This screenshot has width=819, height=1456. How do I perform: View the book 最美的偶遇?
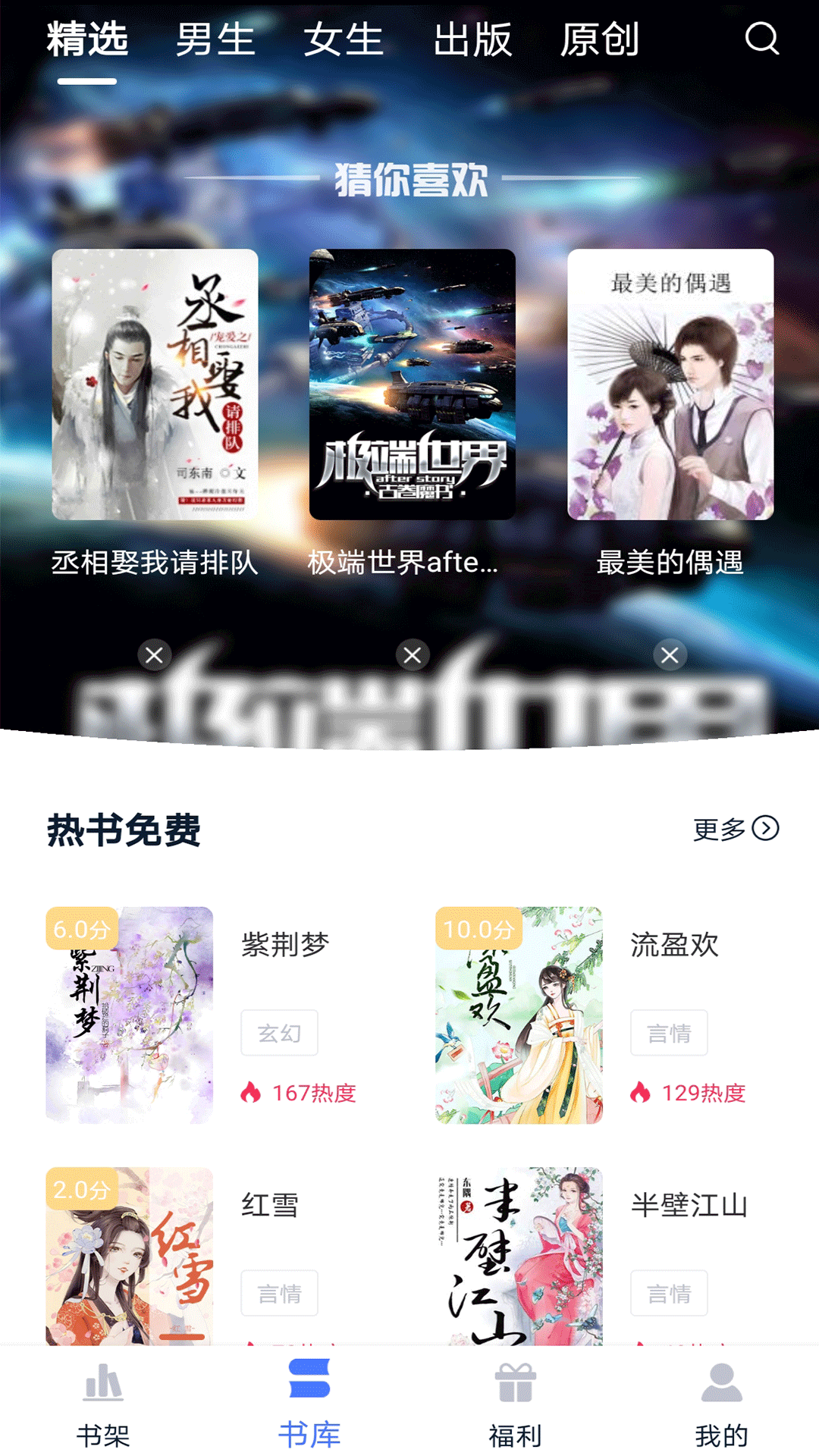click(x=670, y=384)
